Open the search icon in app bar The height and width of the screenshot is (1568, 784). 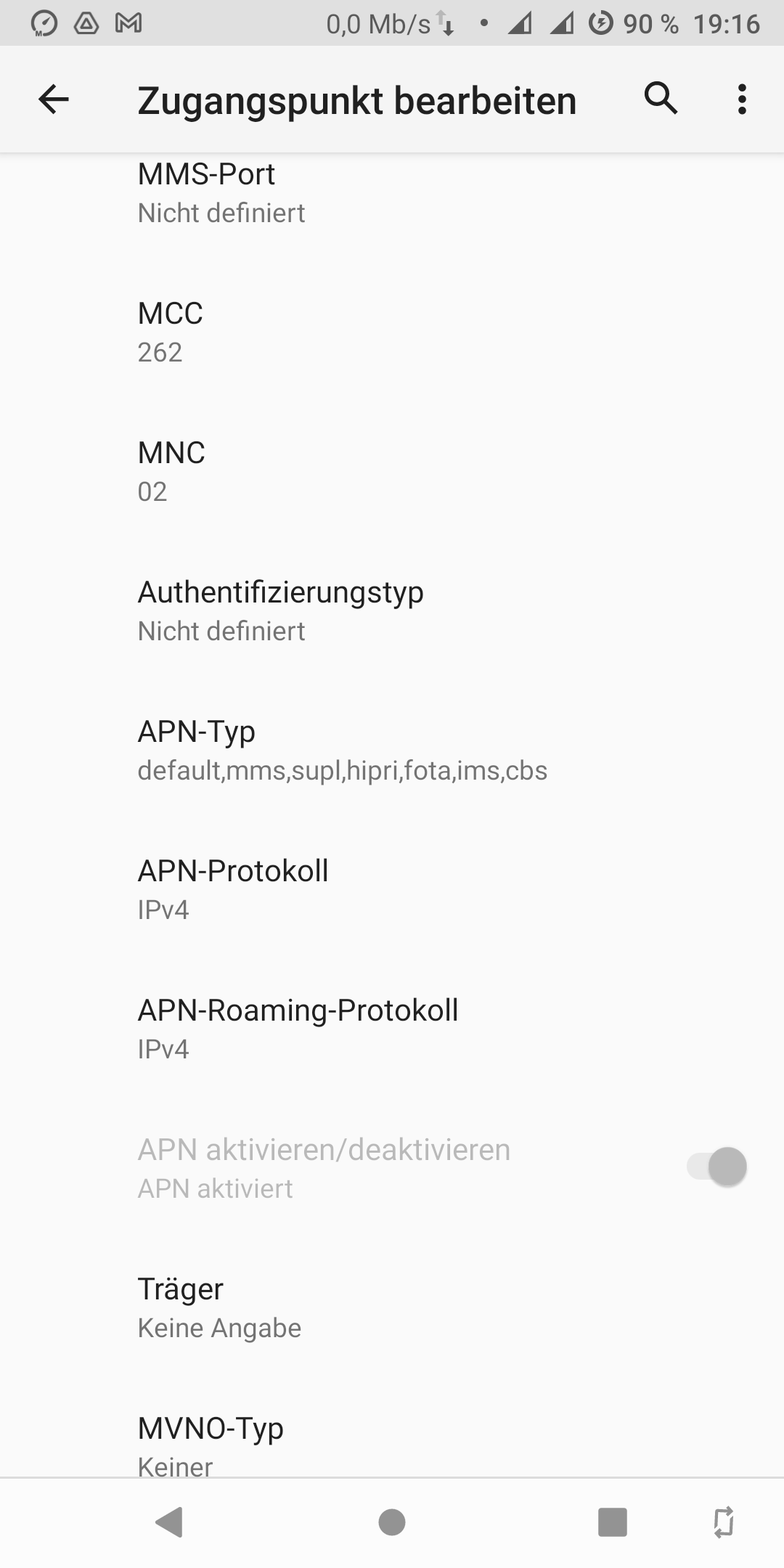[x=661, y=99]
